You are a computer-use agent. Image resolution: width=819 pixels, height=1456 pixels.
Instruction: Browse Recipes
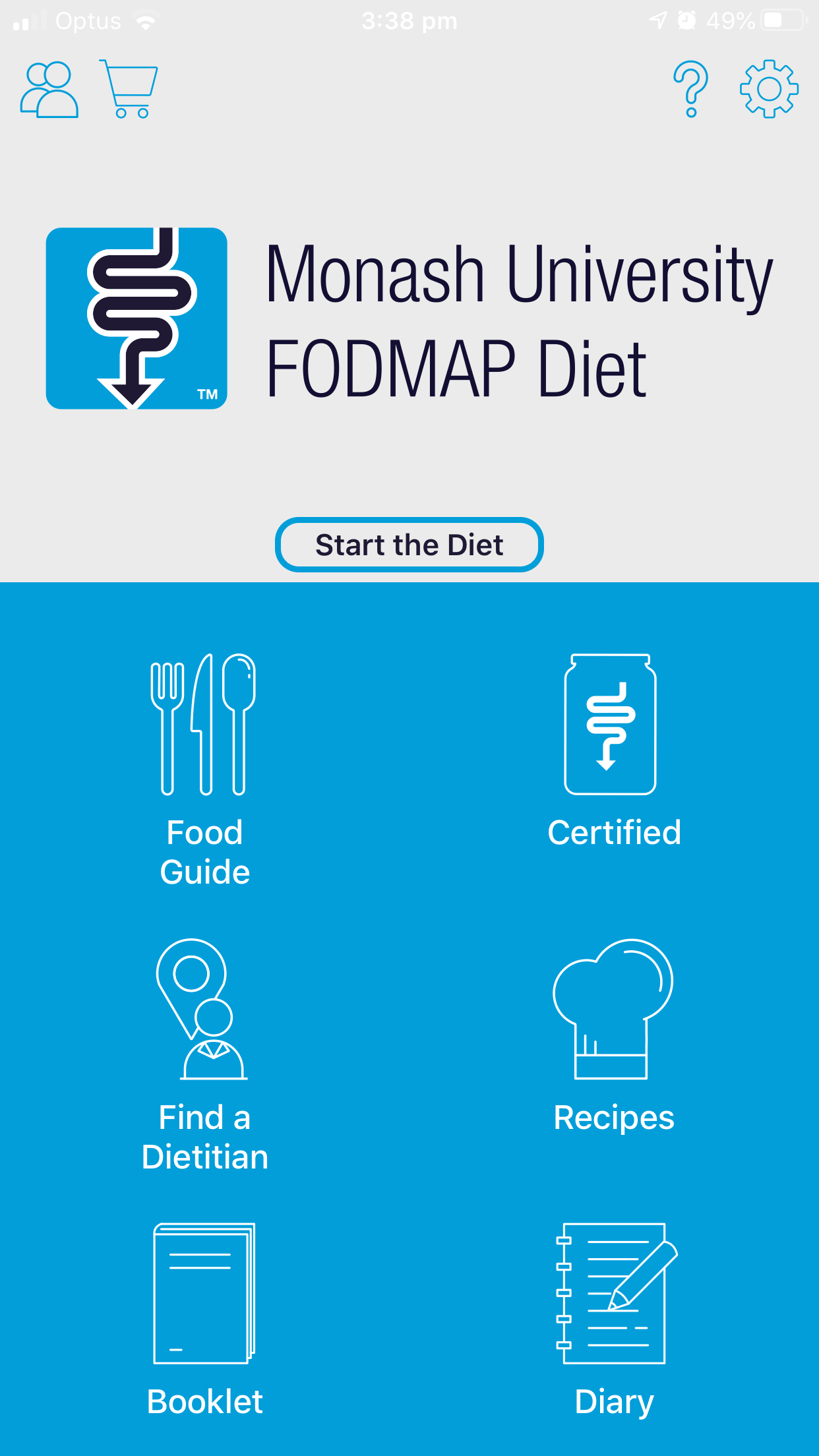point(613,1035)
